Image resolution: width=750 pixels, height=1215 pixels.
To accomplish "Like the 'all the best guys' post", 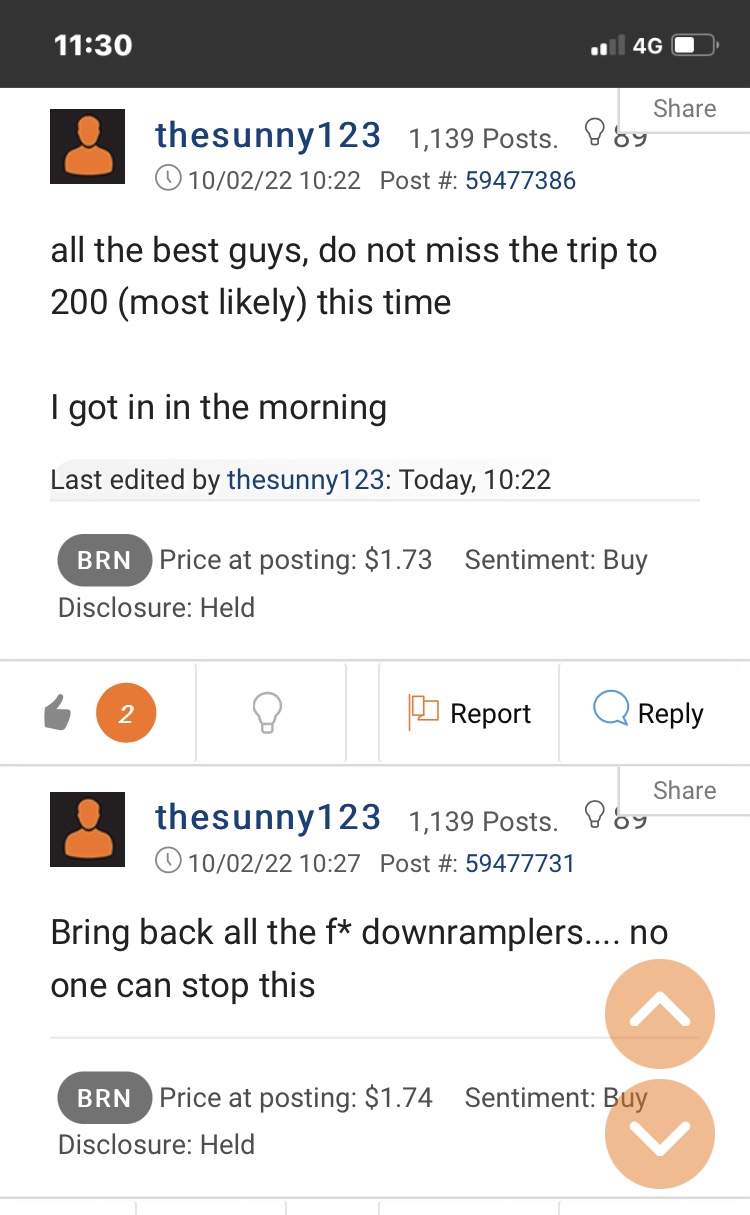I will [x=59, y=714].
